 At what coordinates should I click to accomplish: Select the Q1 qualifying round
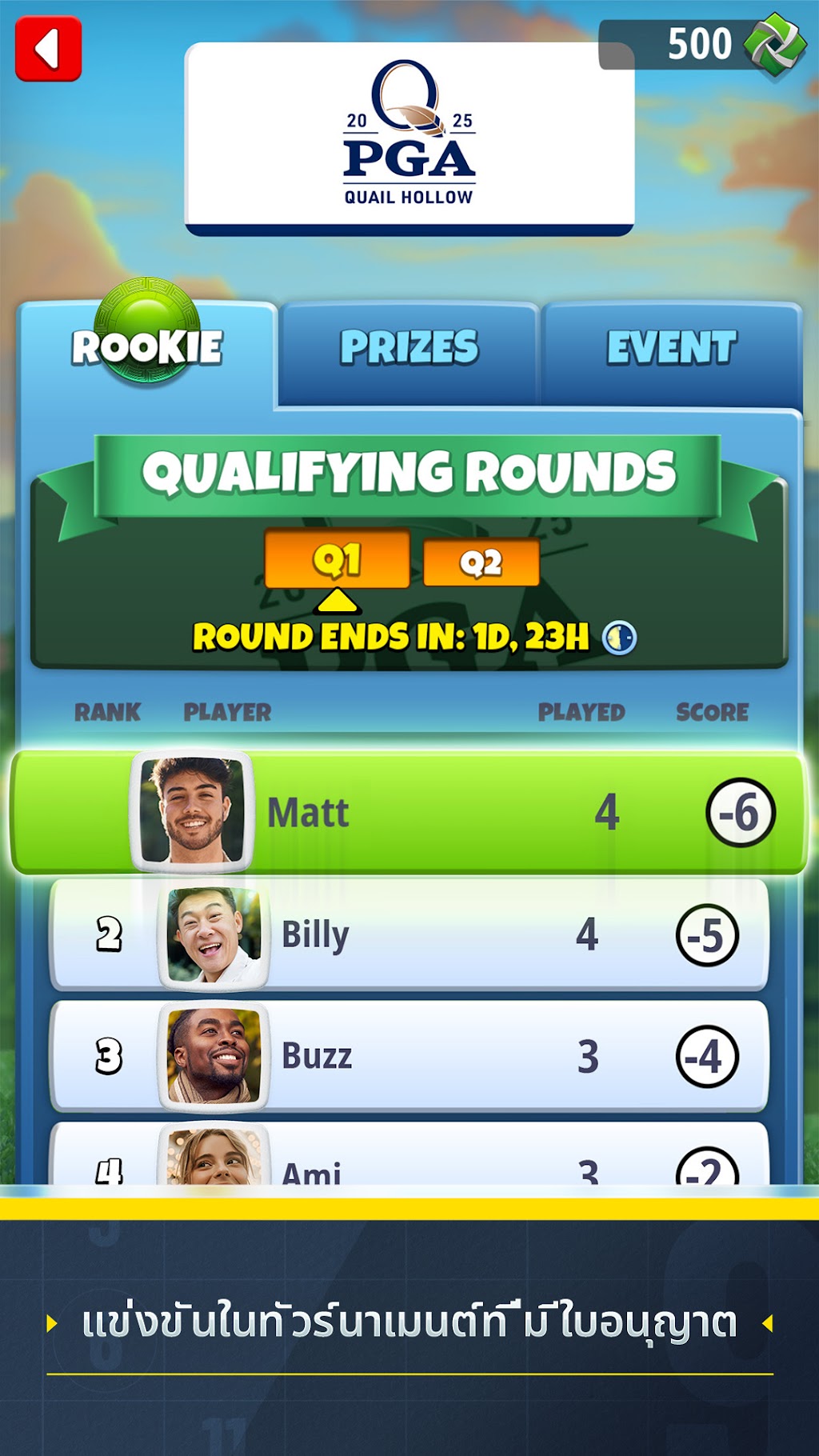pyautogui.click(x=337, y=559)
